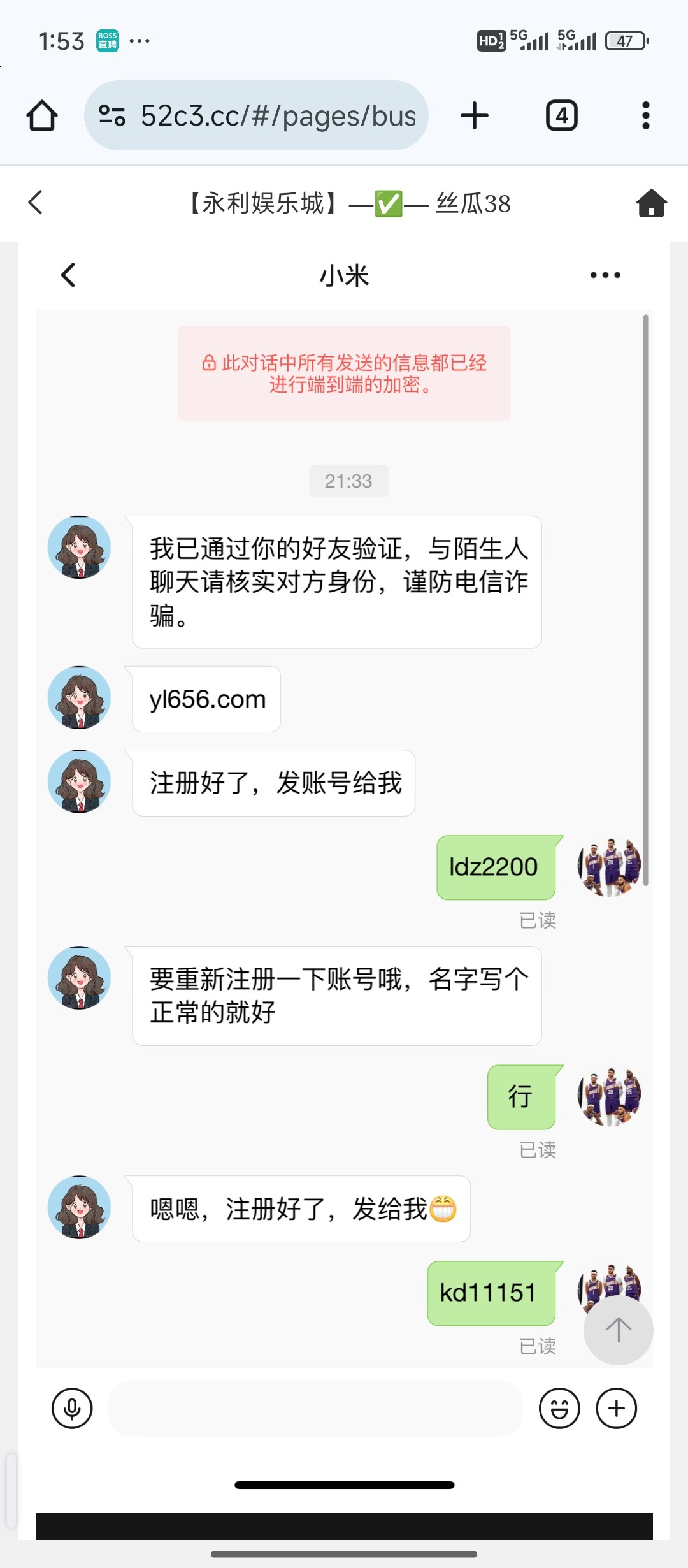Image resolution: width=688 pixels, height=1568 pixels.
Task: Open the emoji picker icon
Action: (559, 1409)
